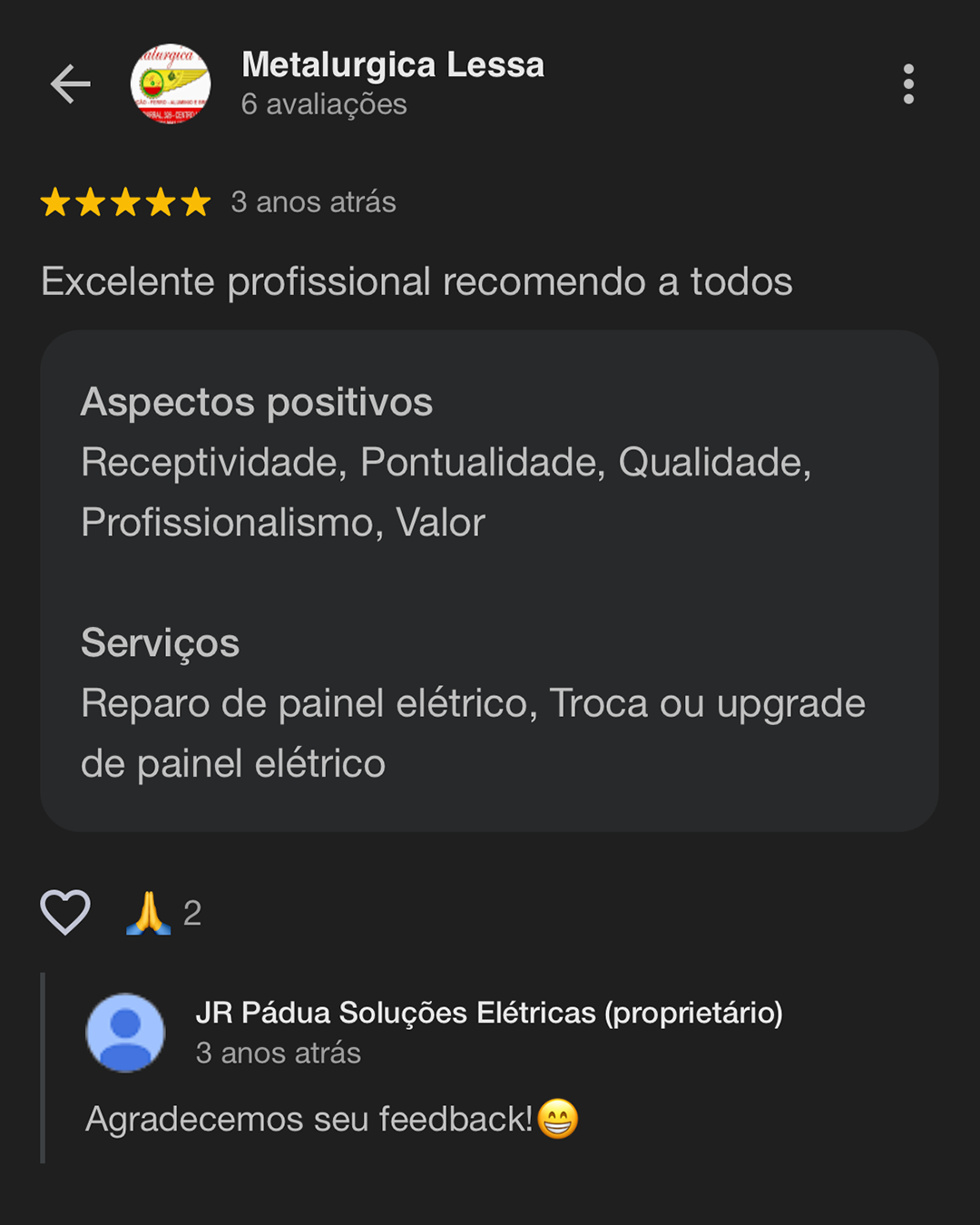Open Metalurgica Lessa reviewer profile
Image resolution: width=980 pixels, height=1225 pixels.
pyautogui.click(x=392, y=65)
